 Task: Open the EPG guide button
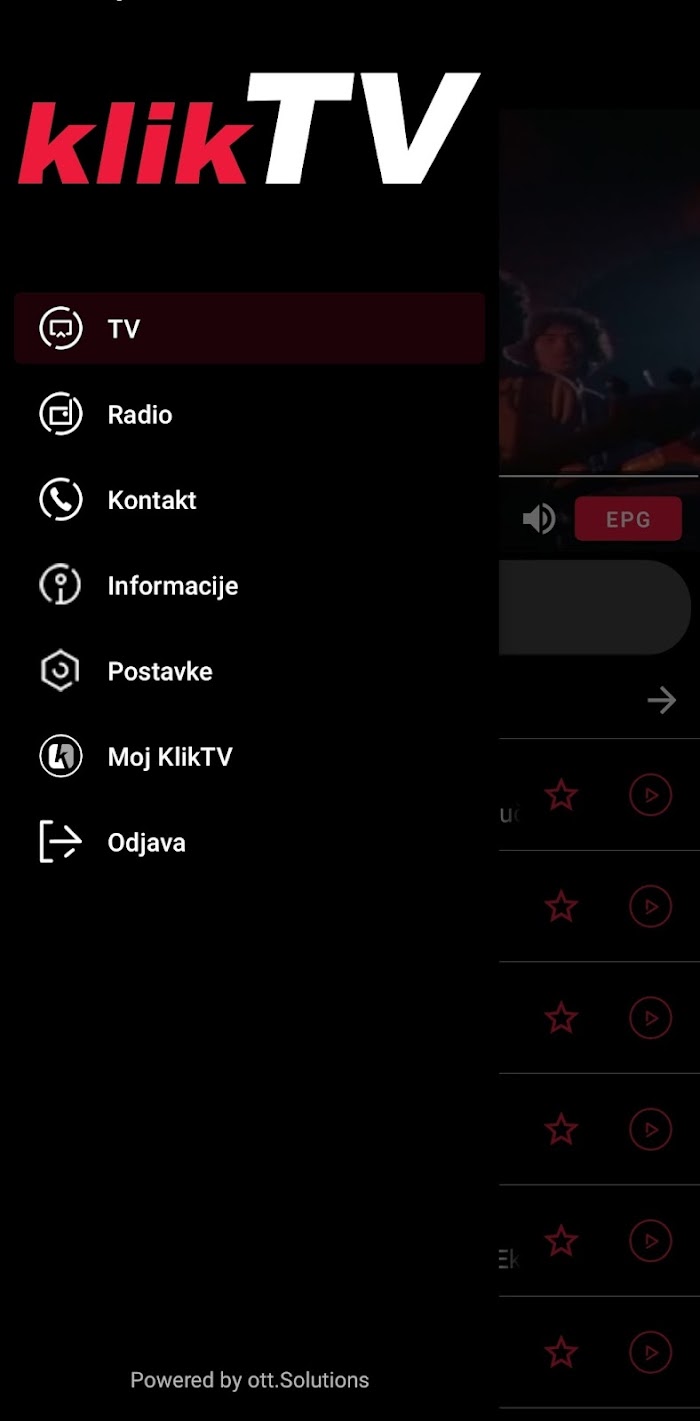628,519
